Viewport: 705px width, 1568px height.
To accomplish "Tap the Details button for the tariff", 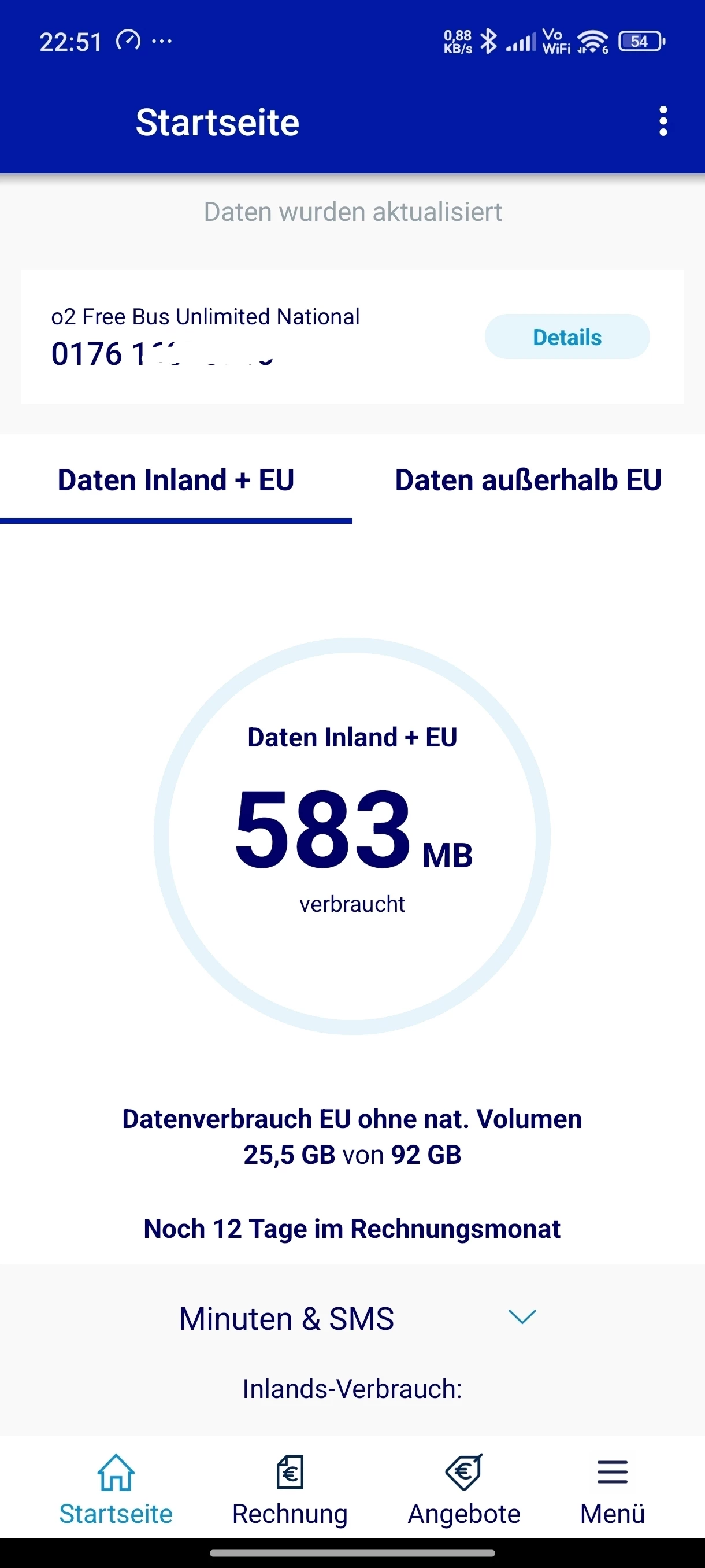I will tap(566, 336).
